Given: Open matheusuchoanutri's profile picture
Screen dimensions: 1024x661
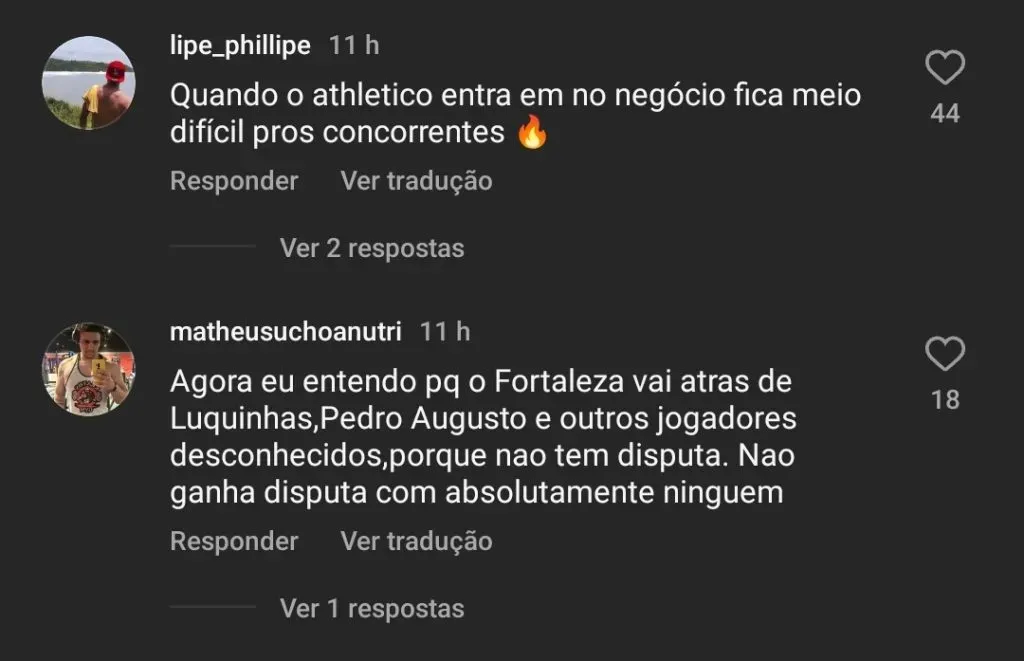Looking at the screenshot, I should 88,368.
